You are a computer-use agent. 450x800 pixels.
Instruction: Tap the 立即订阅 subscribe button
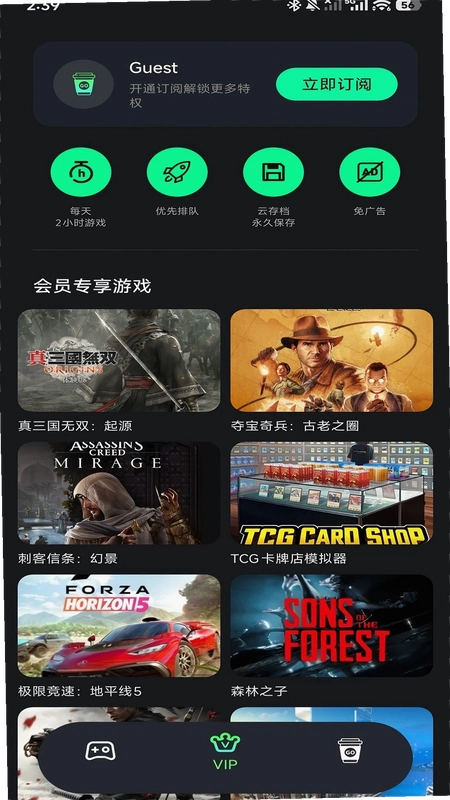[337, 84]
